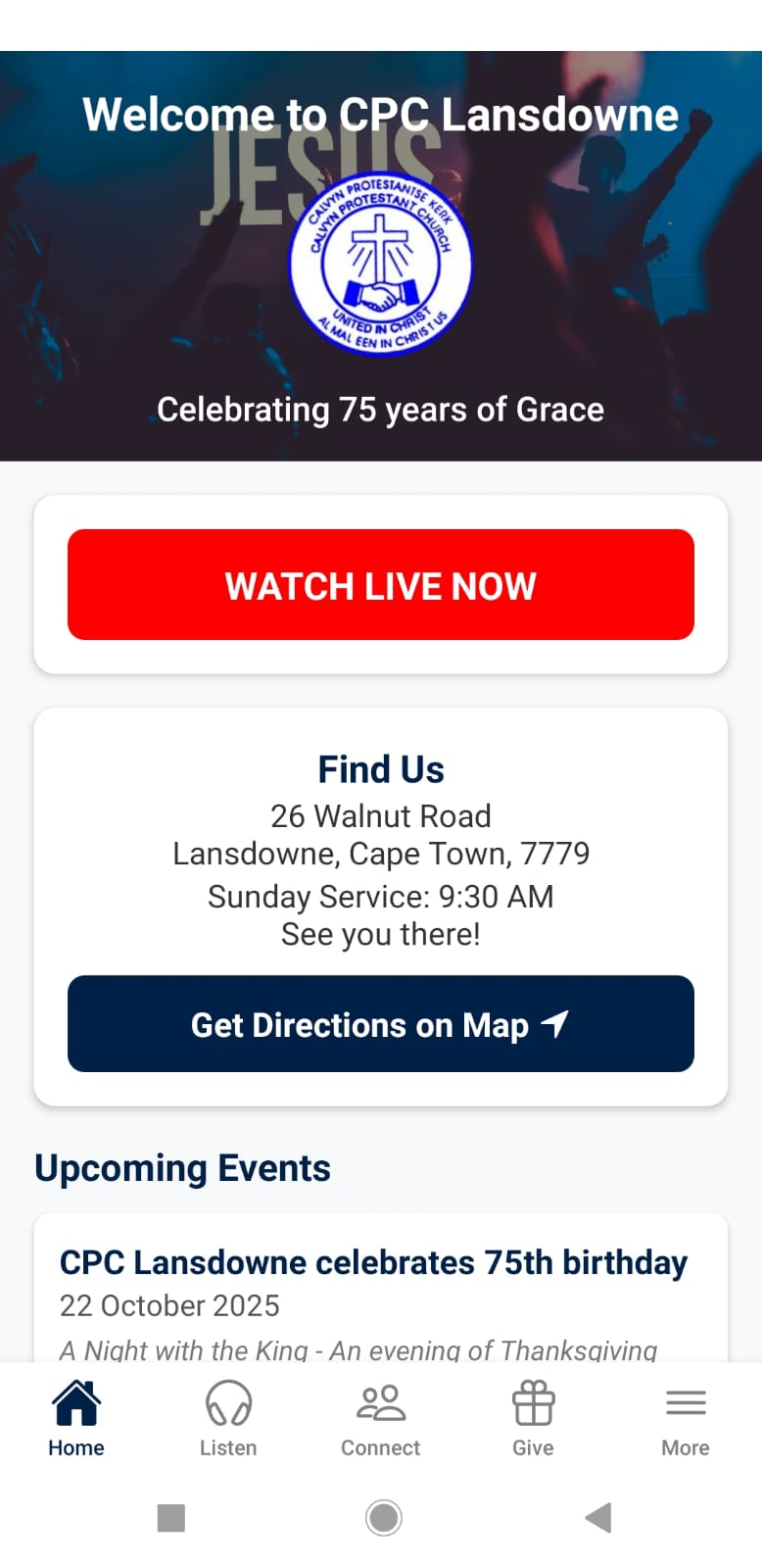The image size is (762, 1568).
Task: Select the Give label in bottom navigation
Action: [x=533, y=1447]
